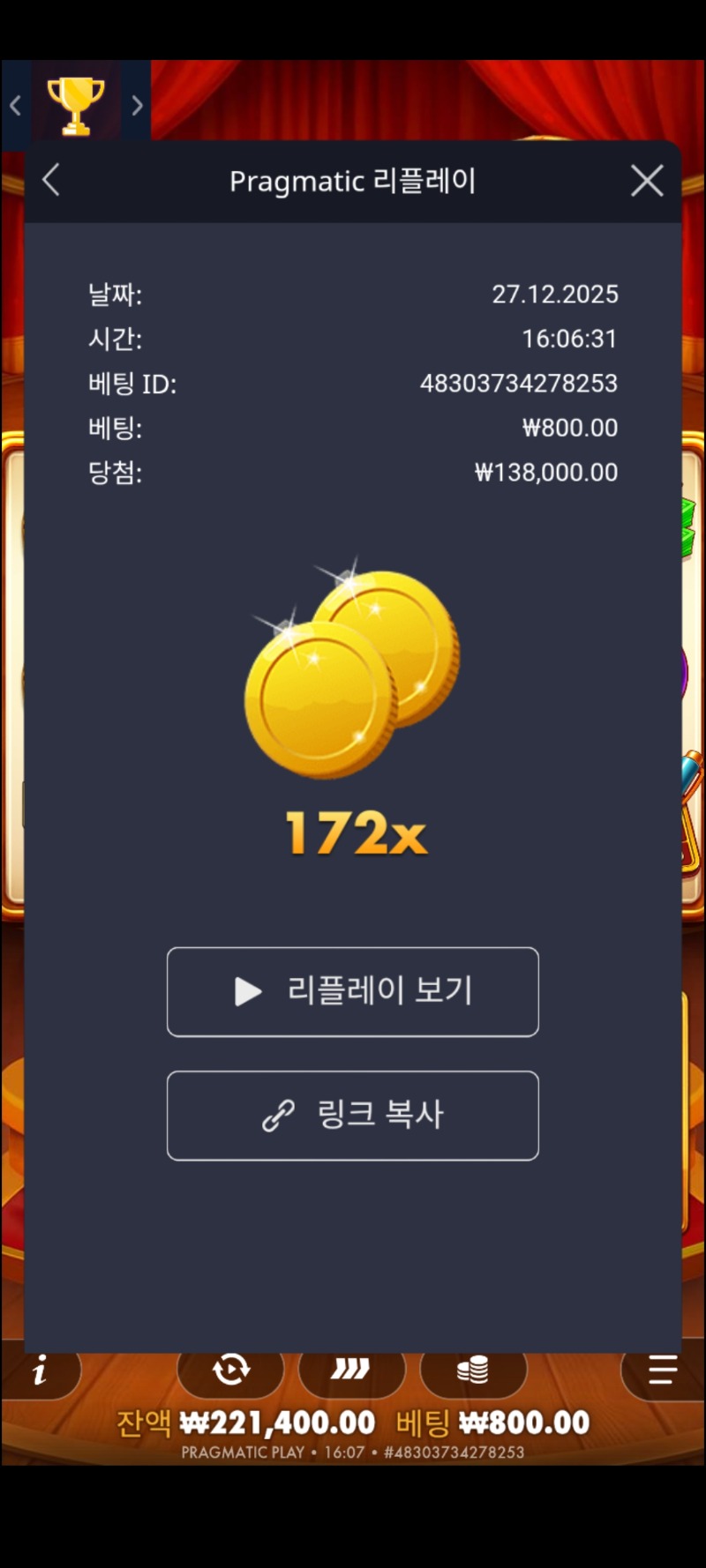Viewport: 706px width, 1568px height.
Task: Close the Pragmatic replay dialog
Action: click(647, 181)
